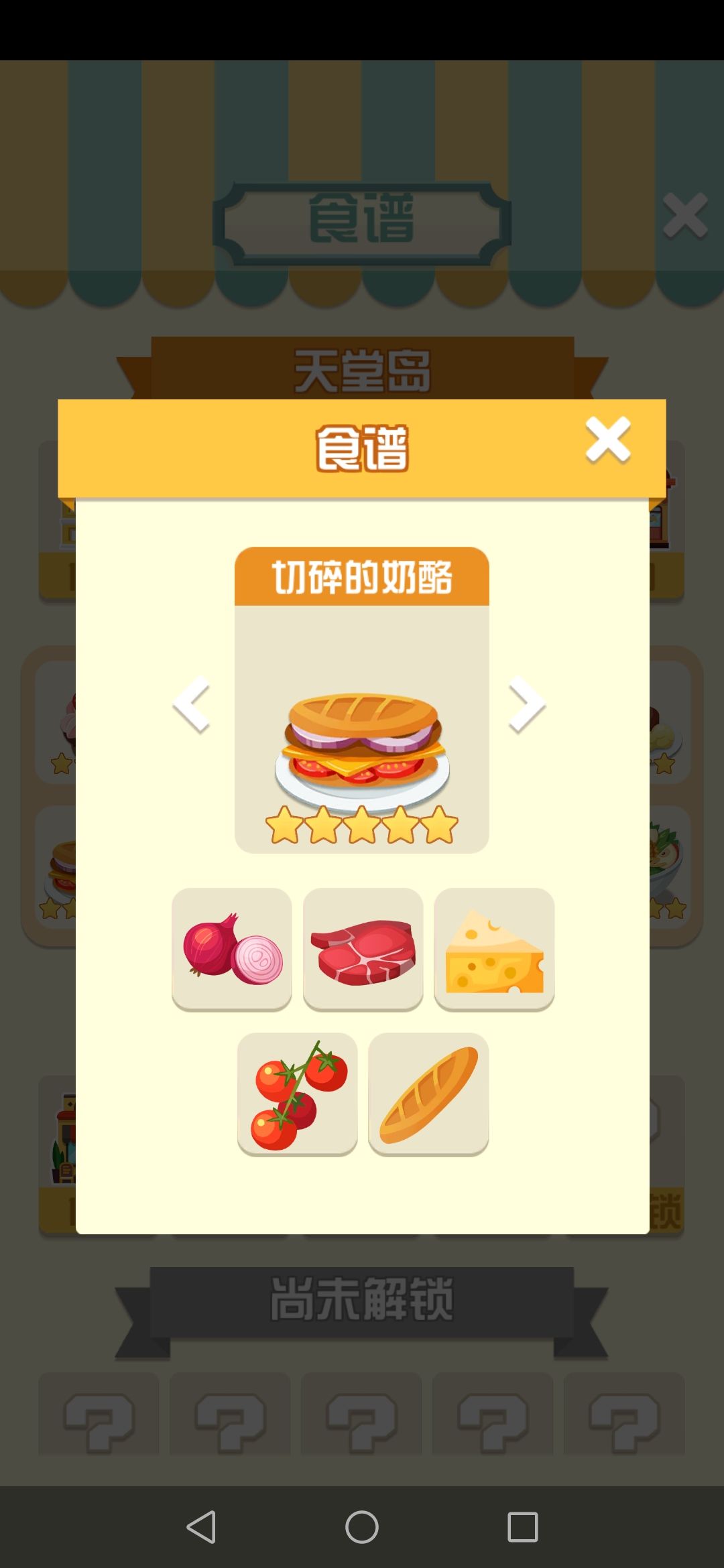Select the raw steak ingredient icon
The image size is (724, 1568).
click(362, 950)
